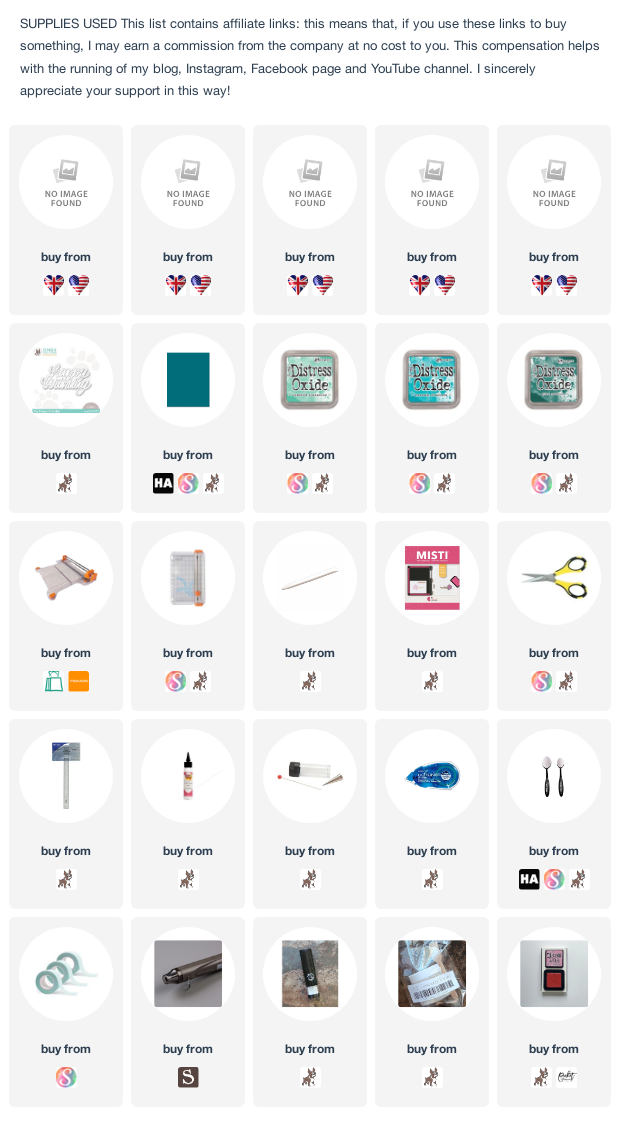Tap the HA store icon under blending brushes
This screenshot has width=620, height=1127.
(529, 879)
